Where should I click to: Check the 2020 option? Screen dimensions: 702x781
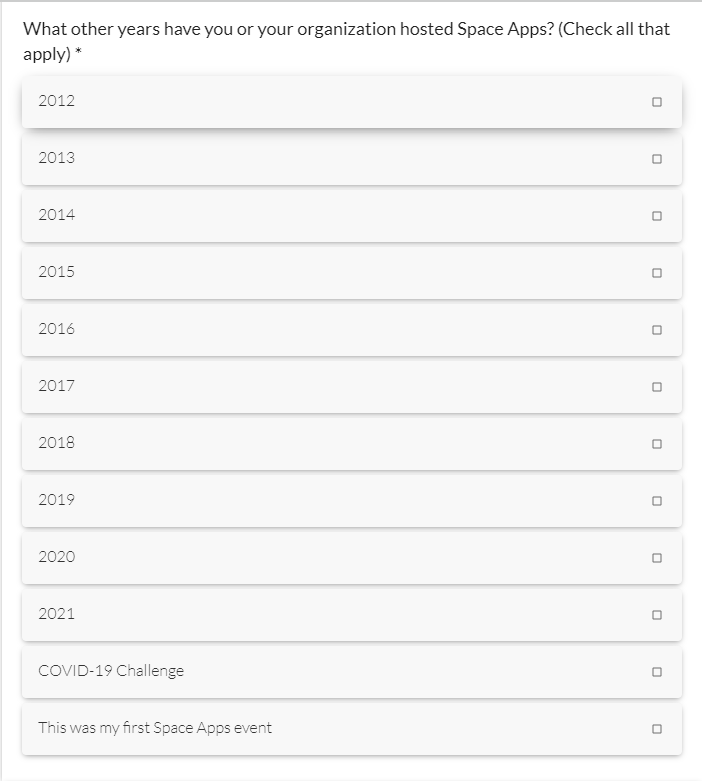pyautogui.click(x=656, y=558)
